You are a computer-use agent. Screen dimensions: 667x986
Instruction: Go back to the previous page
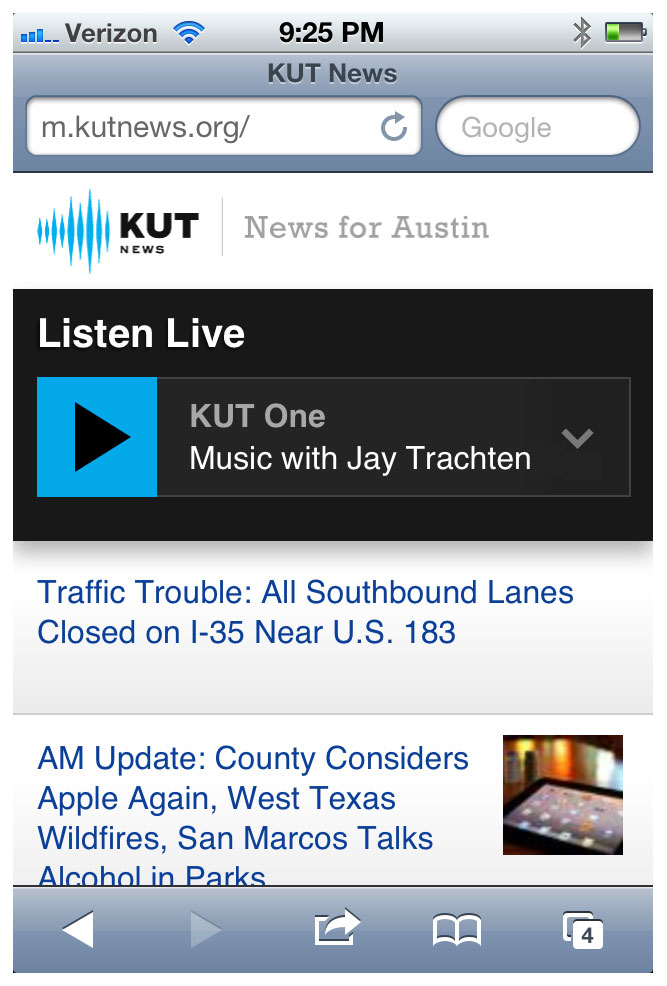tap(77, 930)
